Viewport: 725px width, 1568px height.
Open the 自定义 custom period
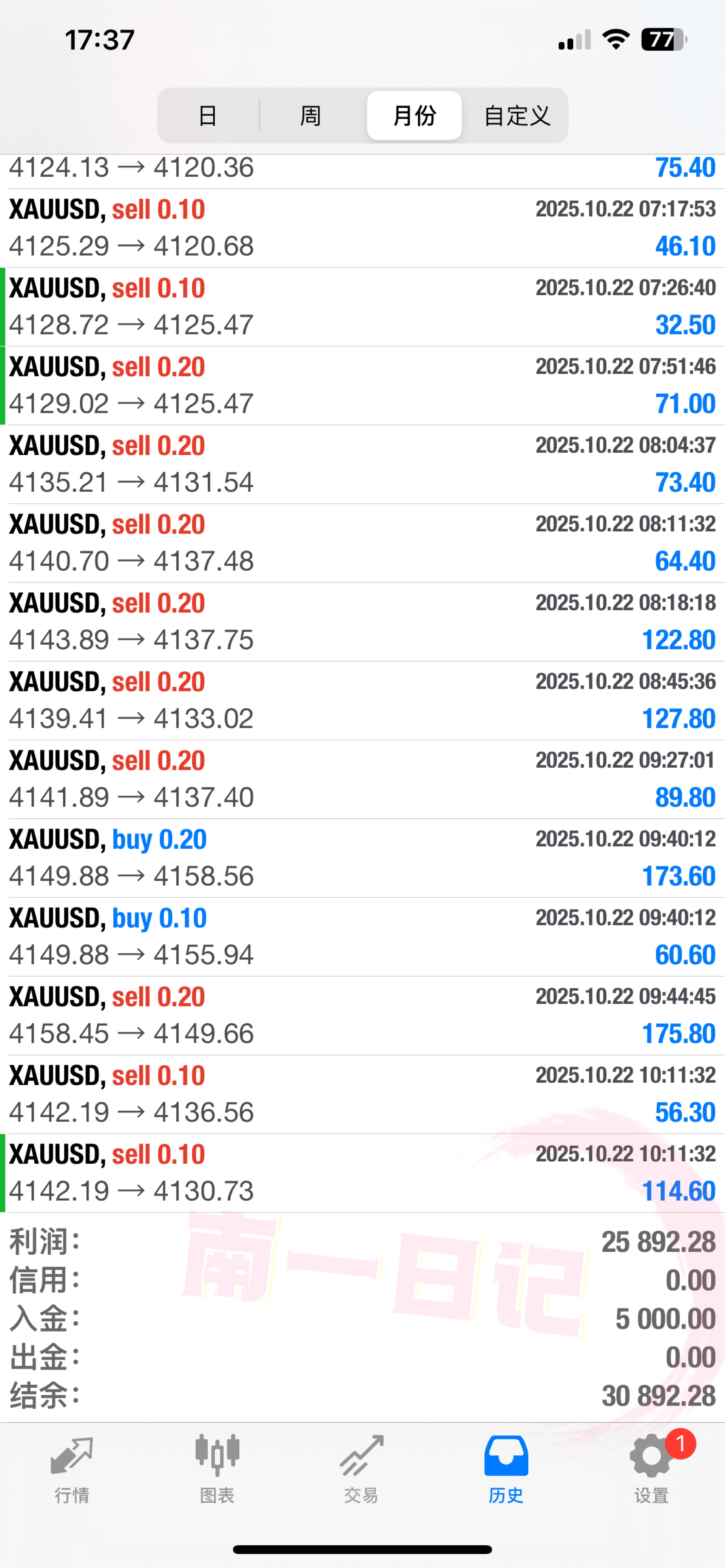pos(517,116)
